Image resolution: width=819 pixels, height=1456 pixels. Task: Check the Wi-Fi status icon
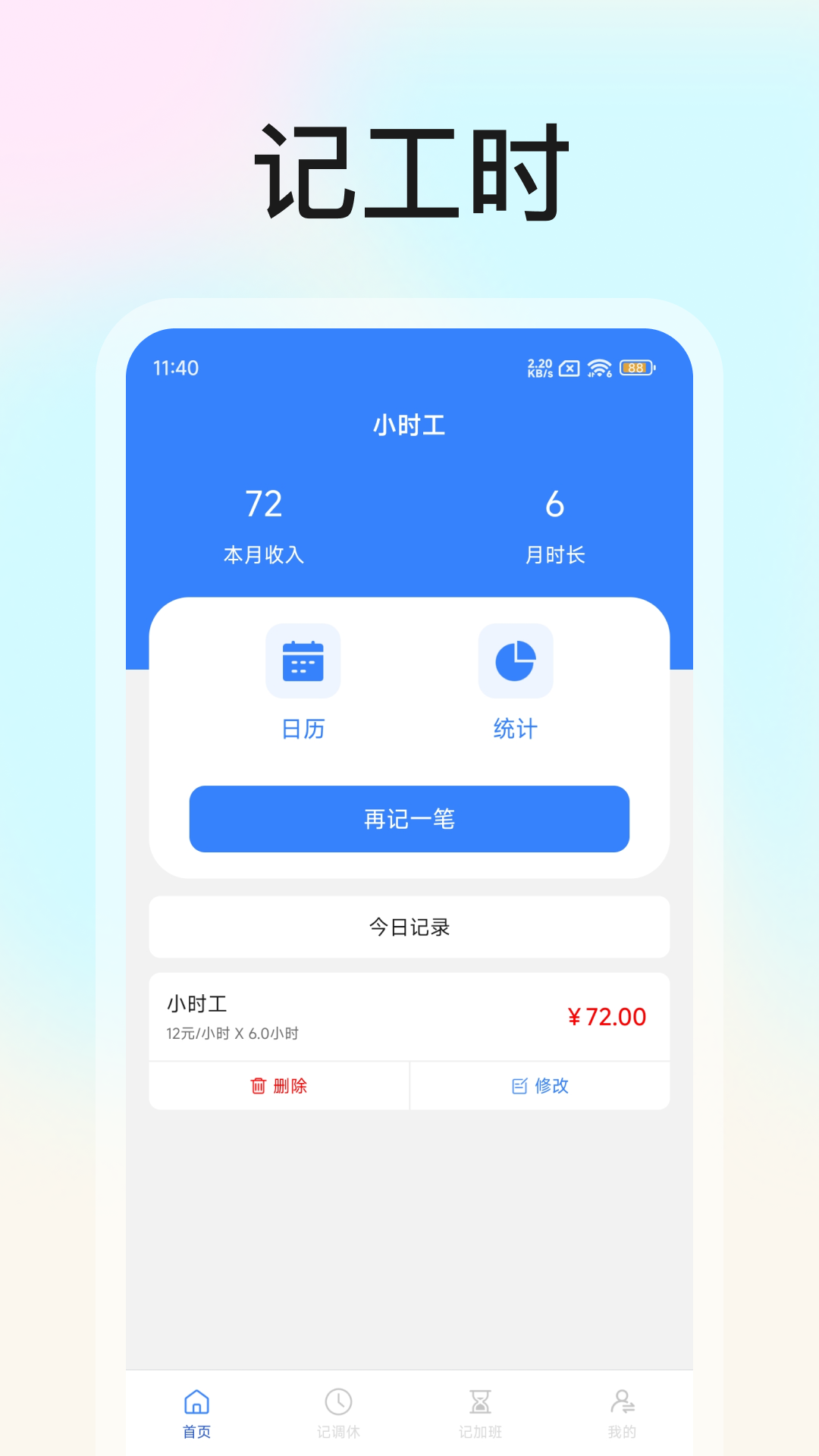(x=598, y=369)
